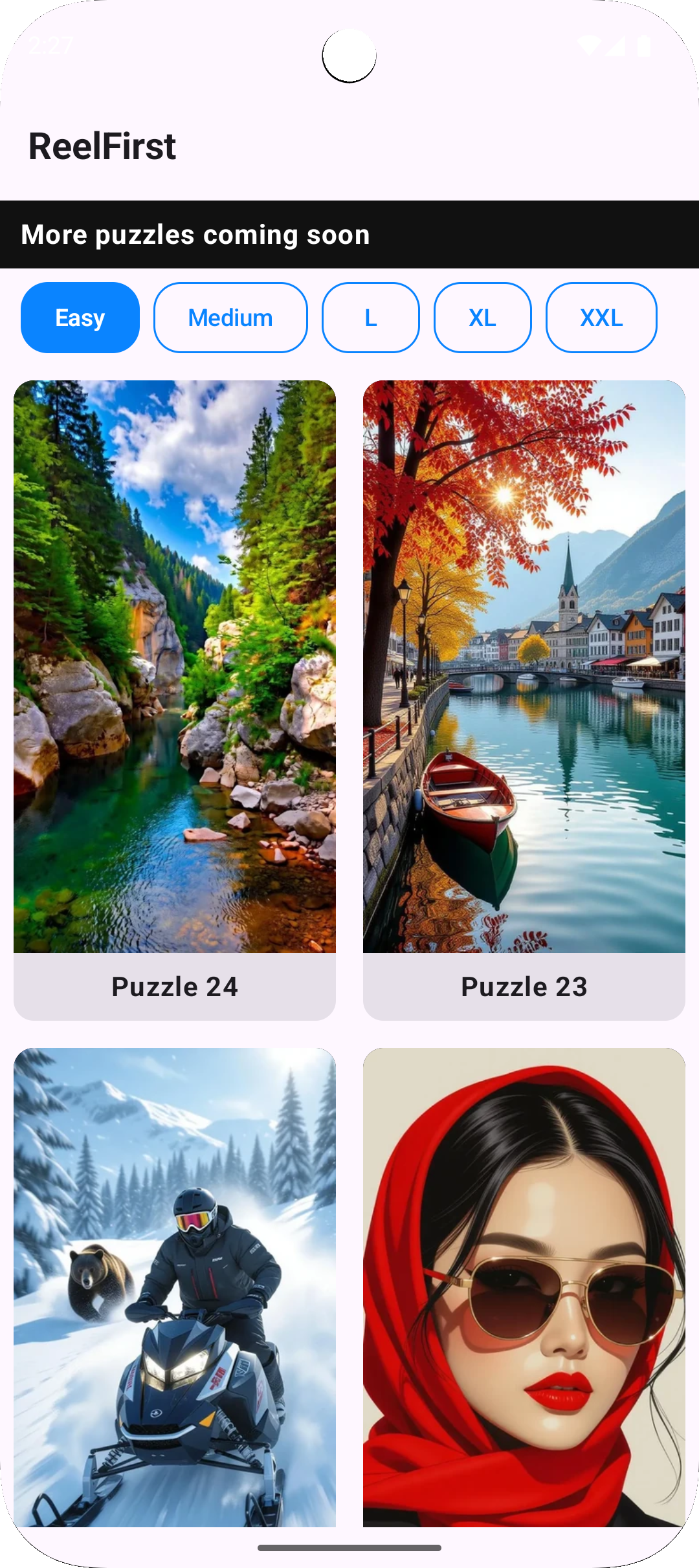Select the Easy difficulty filter
Screen dimensions: 699x1568
80,318
